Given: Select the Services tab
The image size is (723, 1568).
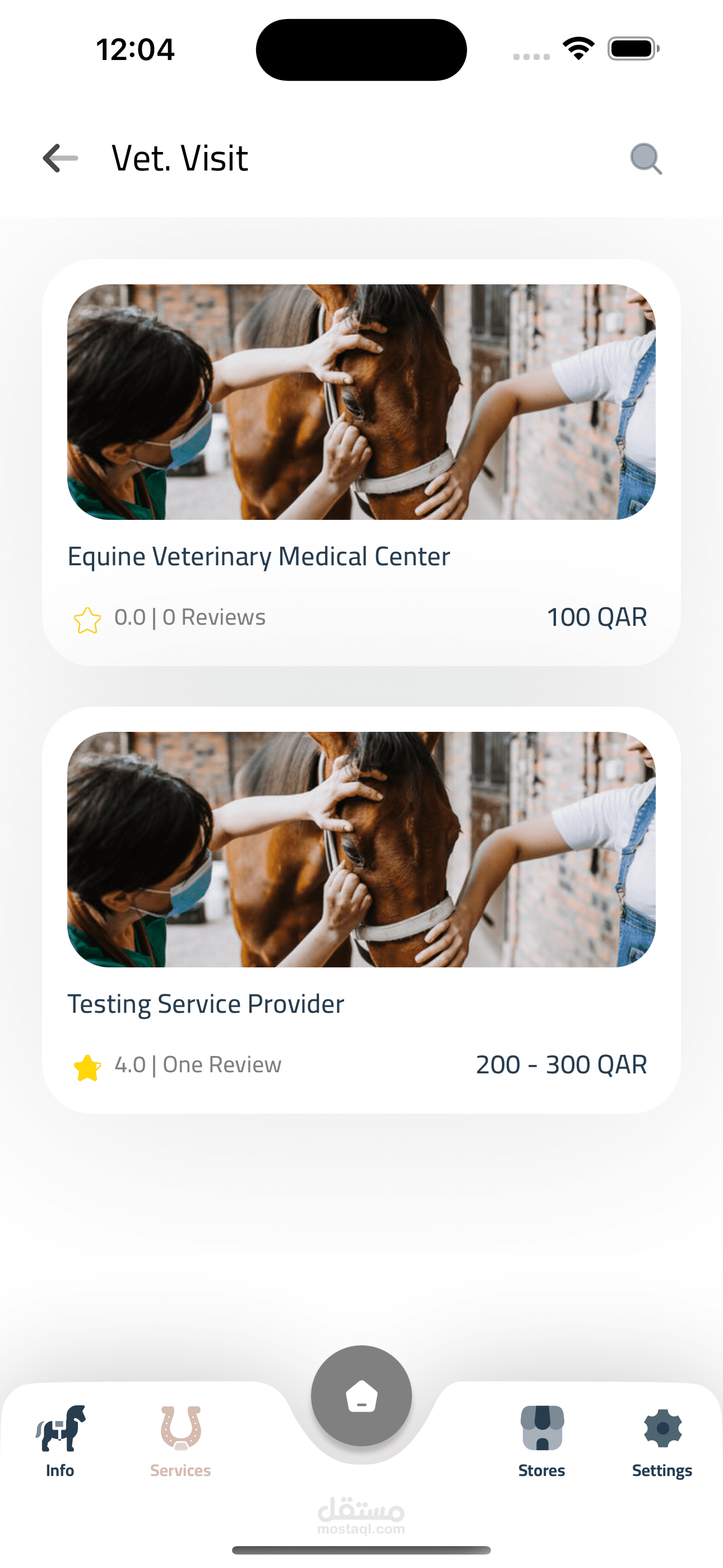Looking at the screenshot, I should click(x=180, y=1441).
